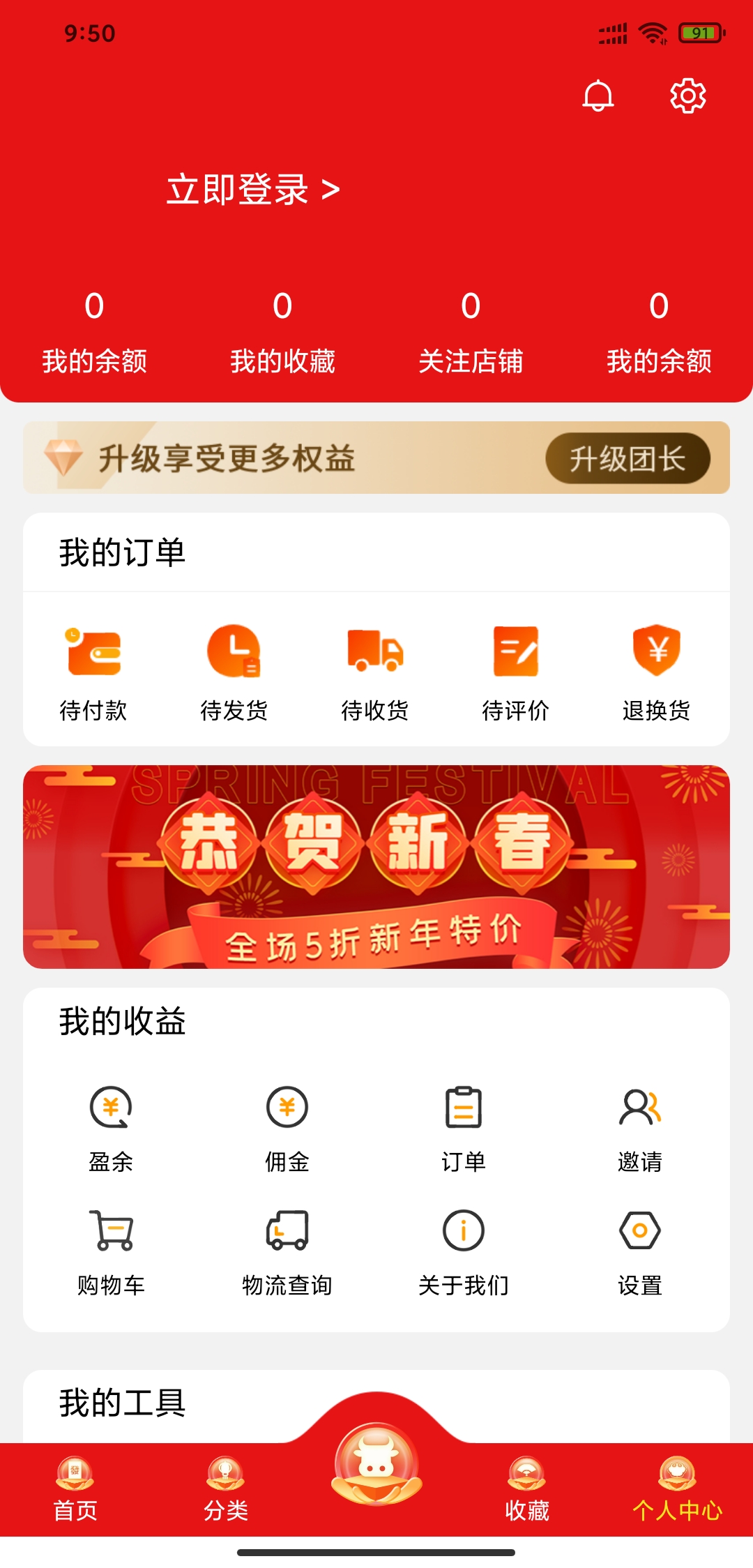Image resolution: width=753 pixels, height=1568 pixels.
Task: Open 退换货 returns
Action: click(x=656, y=671)
